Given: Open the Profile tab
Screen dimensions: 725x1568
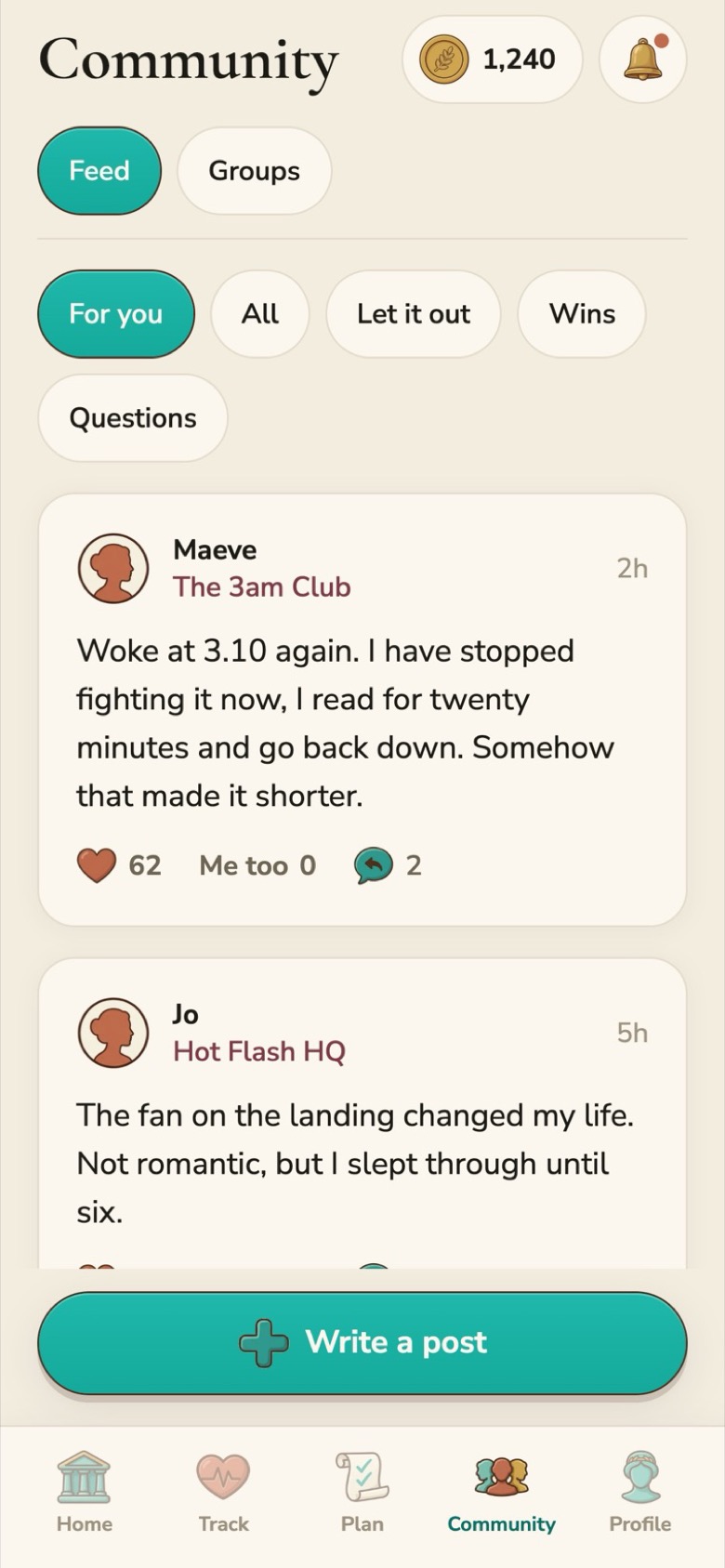Looking at the screenshot, I should point(639,1492).
